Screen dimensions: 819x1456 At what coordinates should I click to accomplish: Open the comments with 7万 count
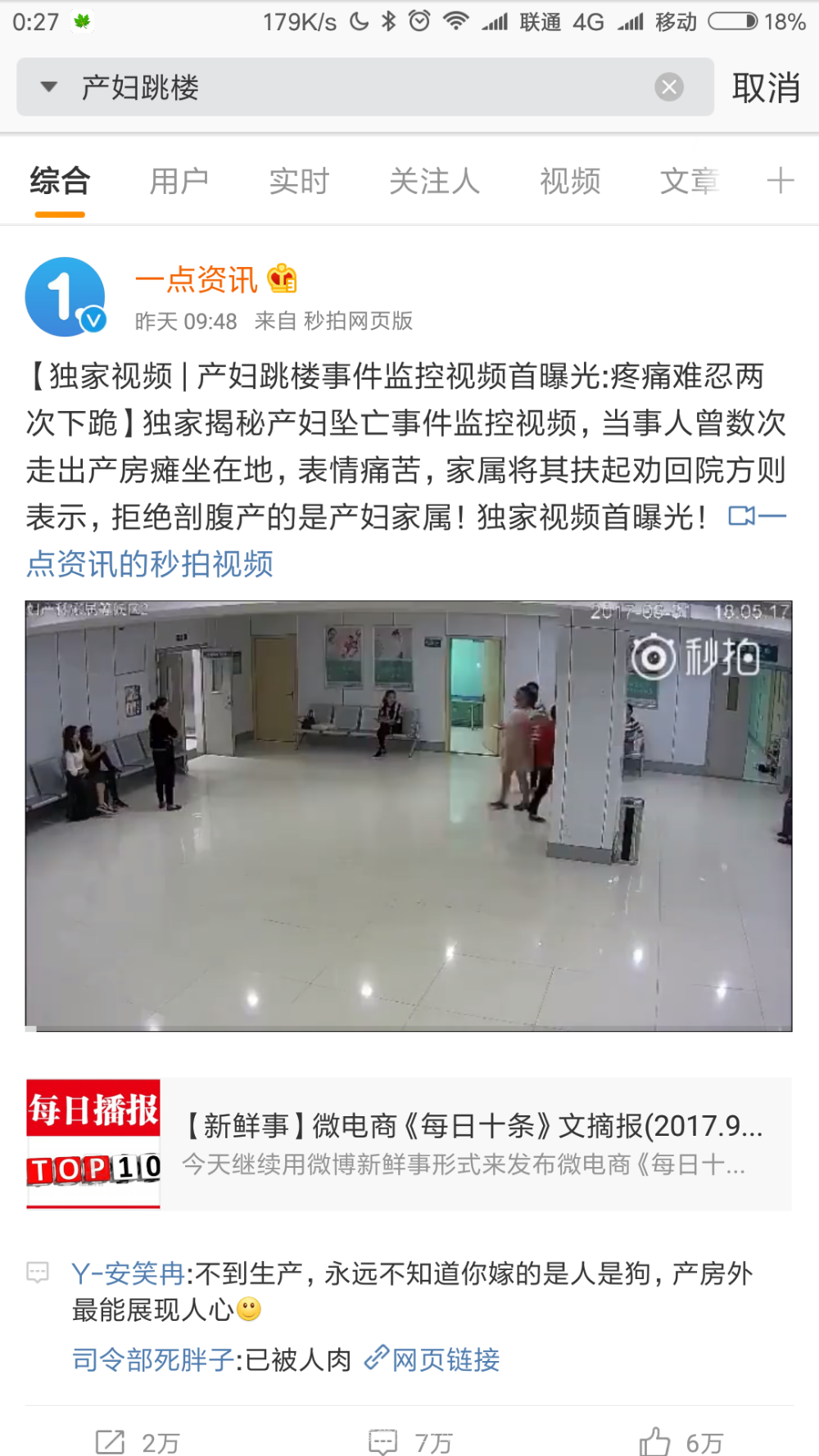click(x=410, y=1442)
